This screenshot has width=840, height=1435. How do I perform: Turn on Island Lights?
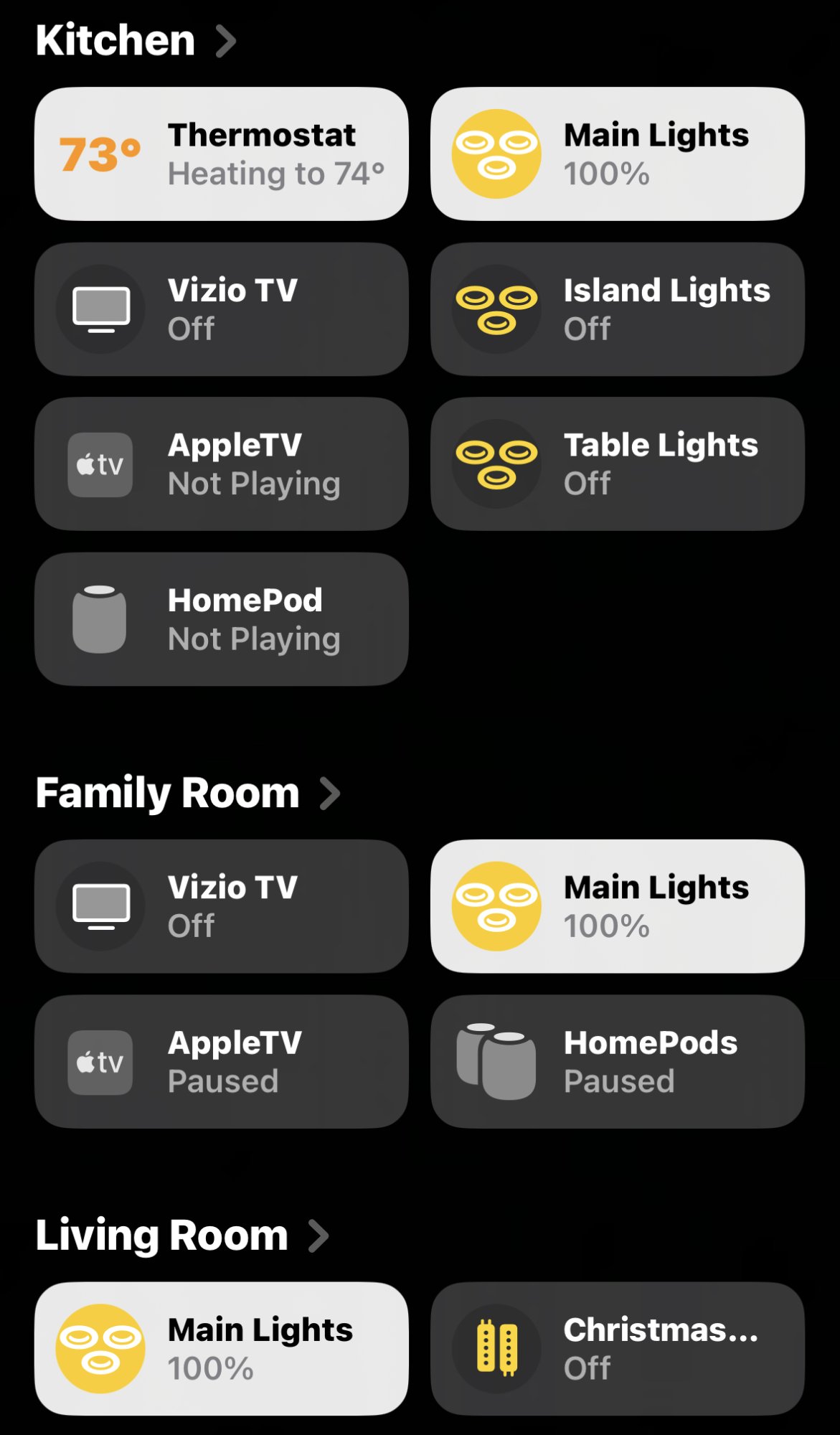496,309
